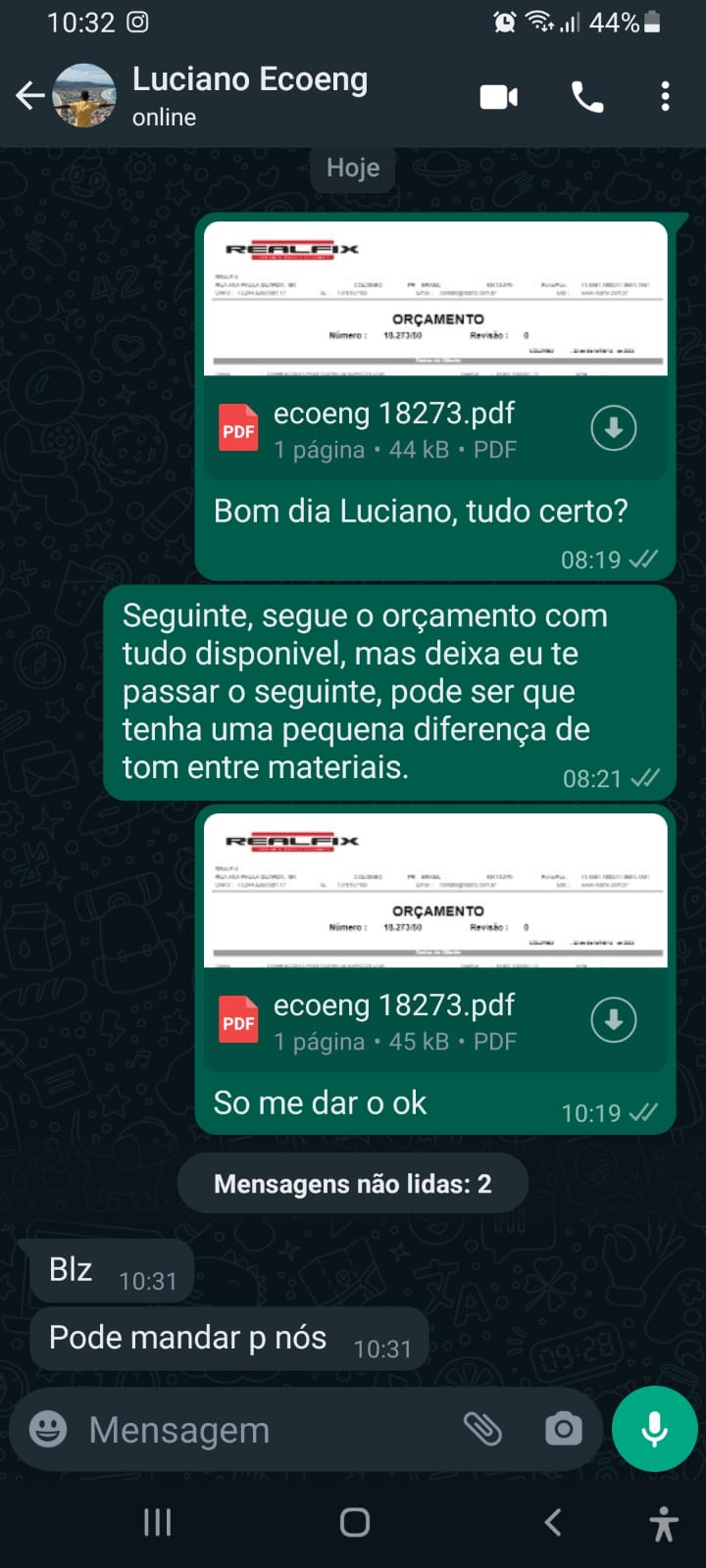The width and height of the screenshot is (706, 1568).
Task: Download the 44 kB ecoeng 18273.pdf
Action: [x=614, y=428]
